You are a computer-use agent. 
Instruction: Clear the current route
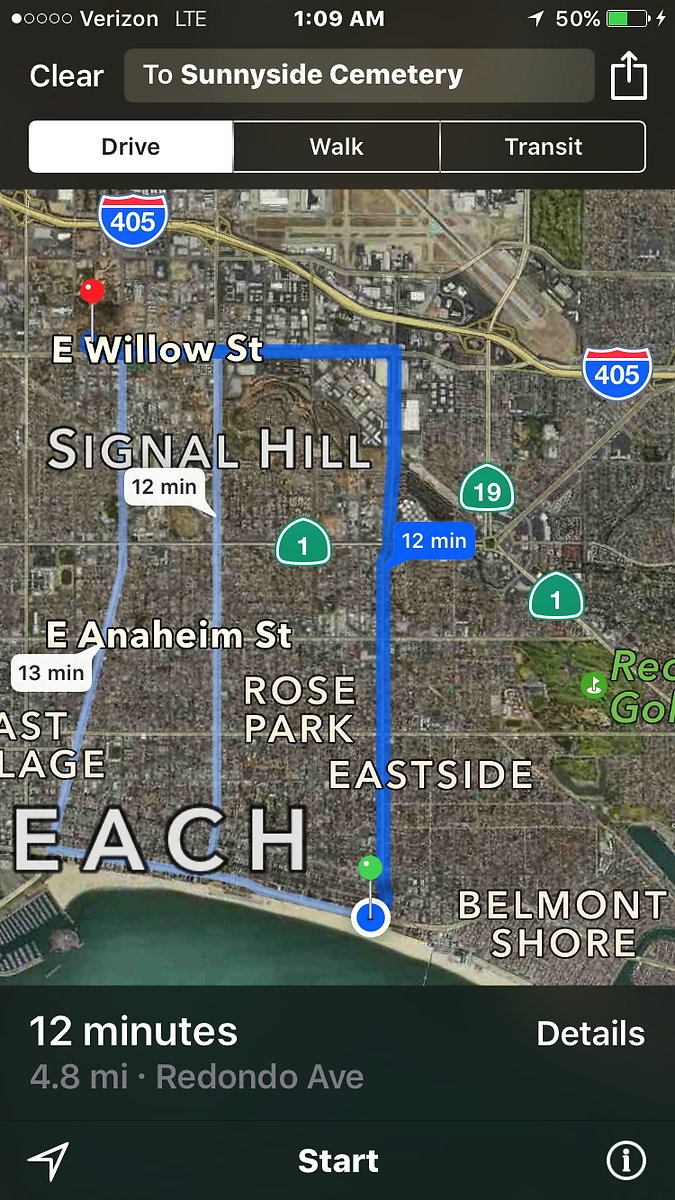[66, 76]
